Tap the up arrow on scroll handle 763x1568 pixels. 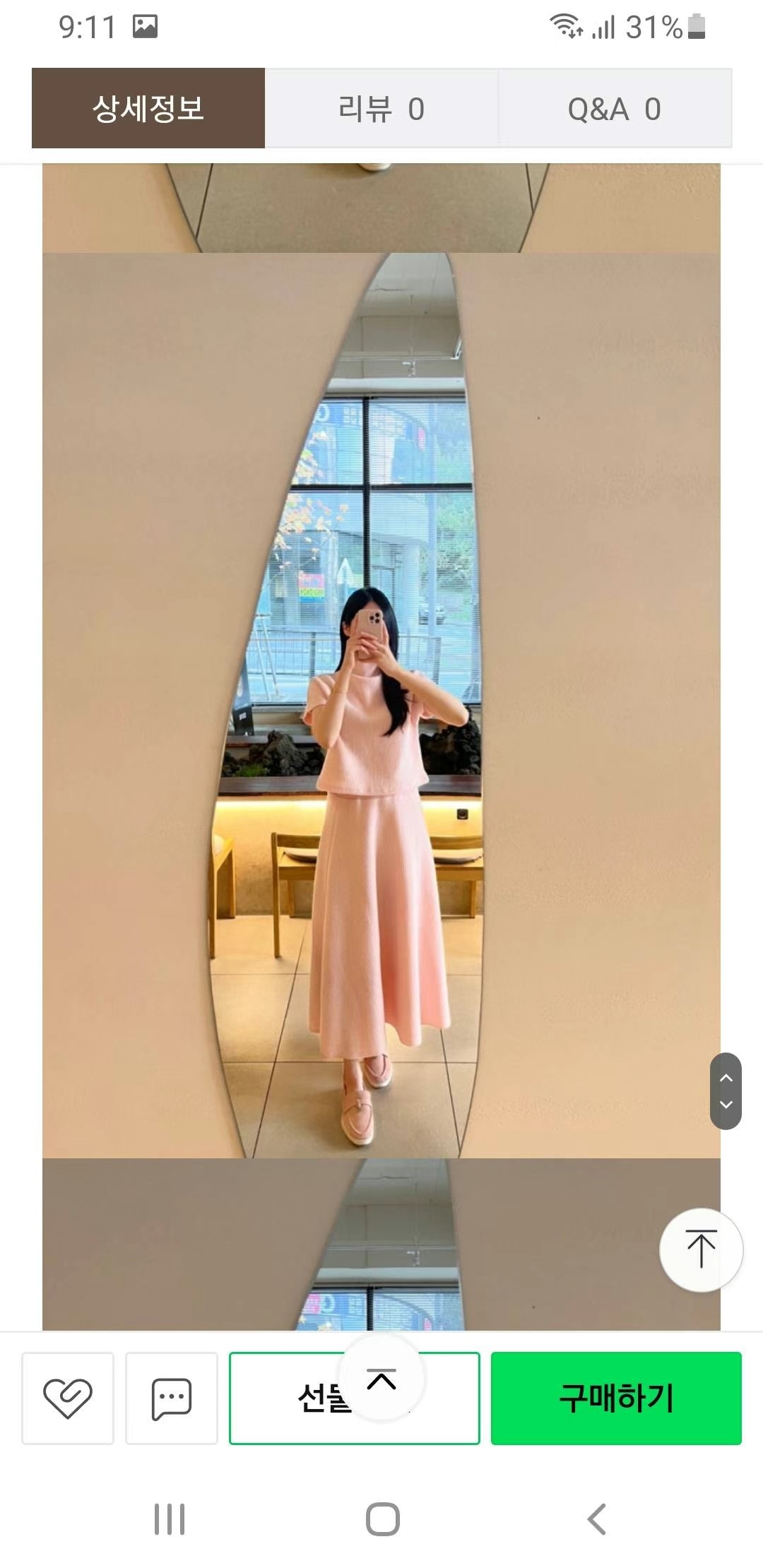click(726, 1078)
